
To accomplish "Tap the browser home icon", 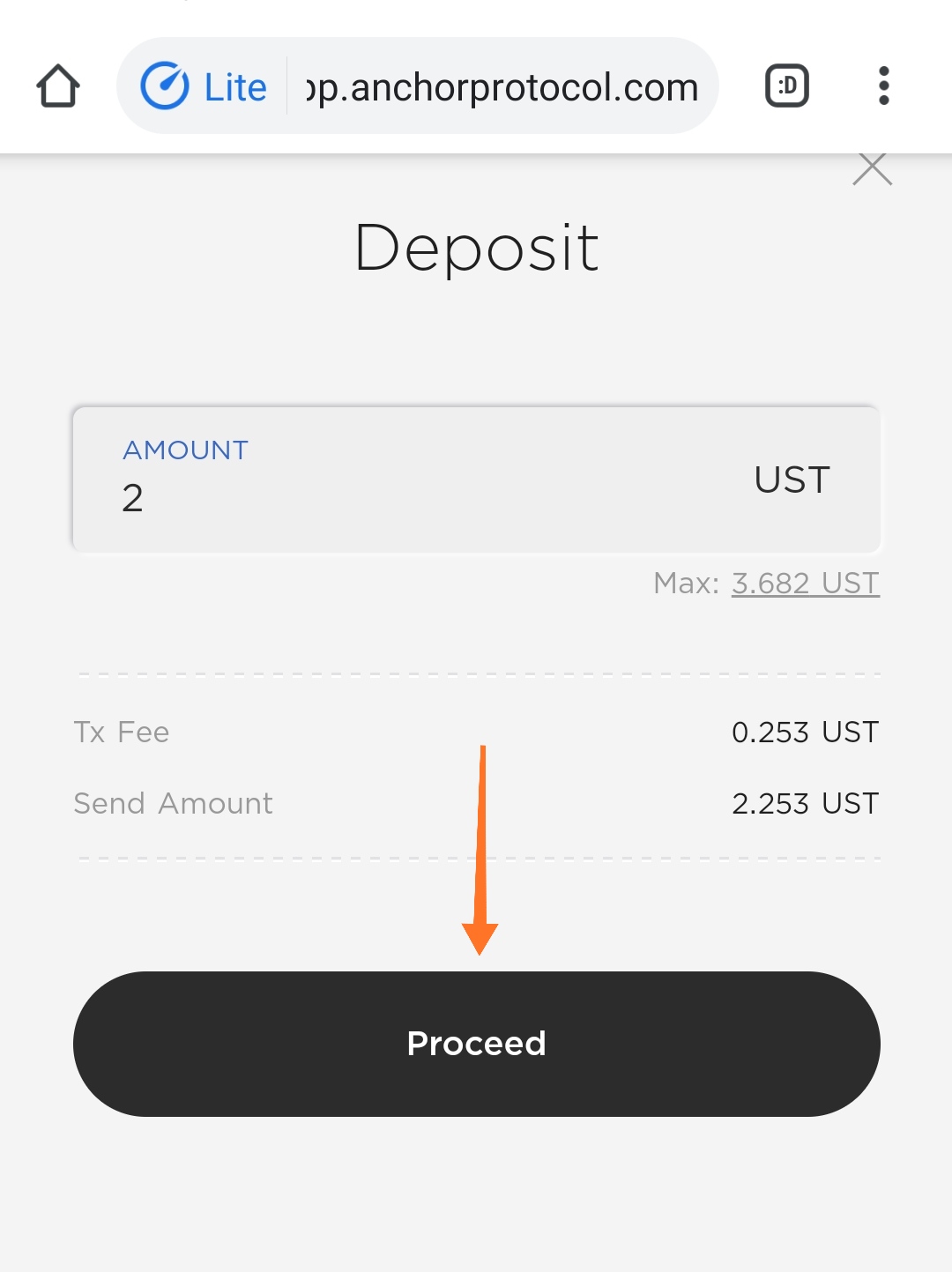I will point(58,86).
